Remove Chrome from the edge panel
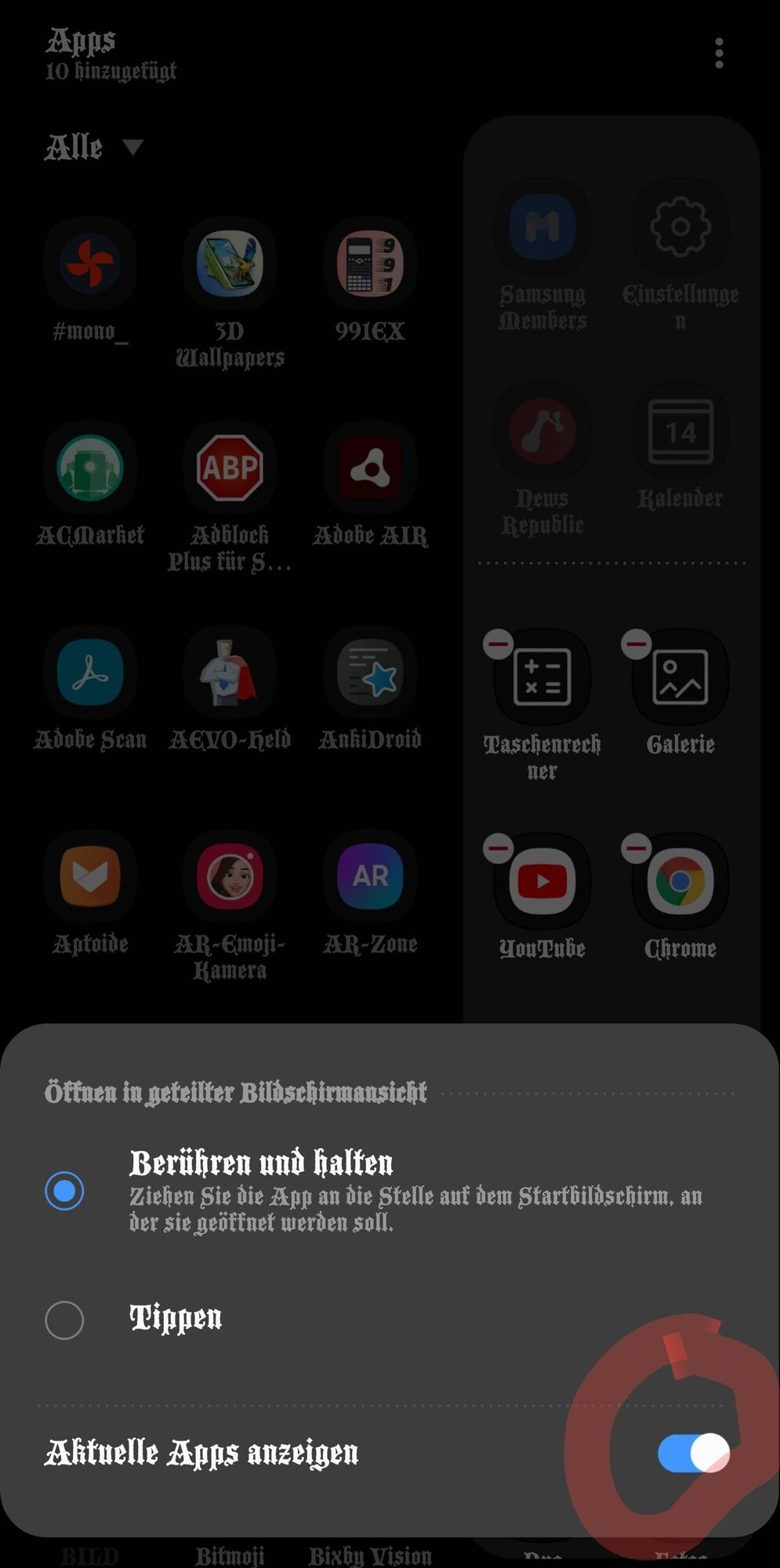The height and width of the screenshot is (1568, 780). (636, 848)
